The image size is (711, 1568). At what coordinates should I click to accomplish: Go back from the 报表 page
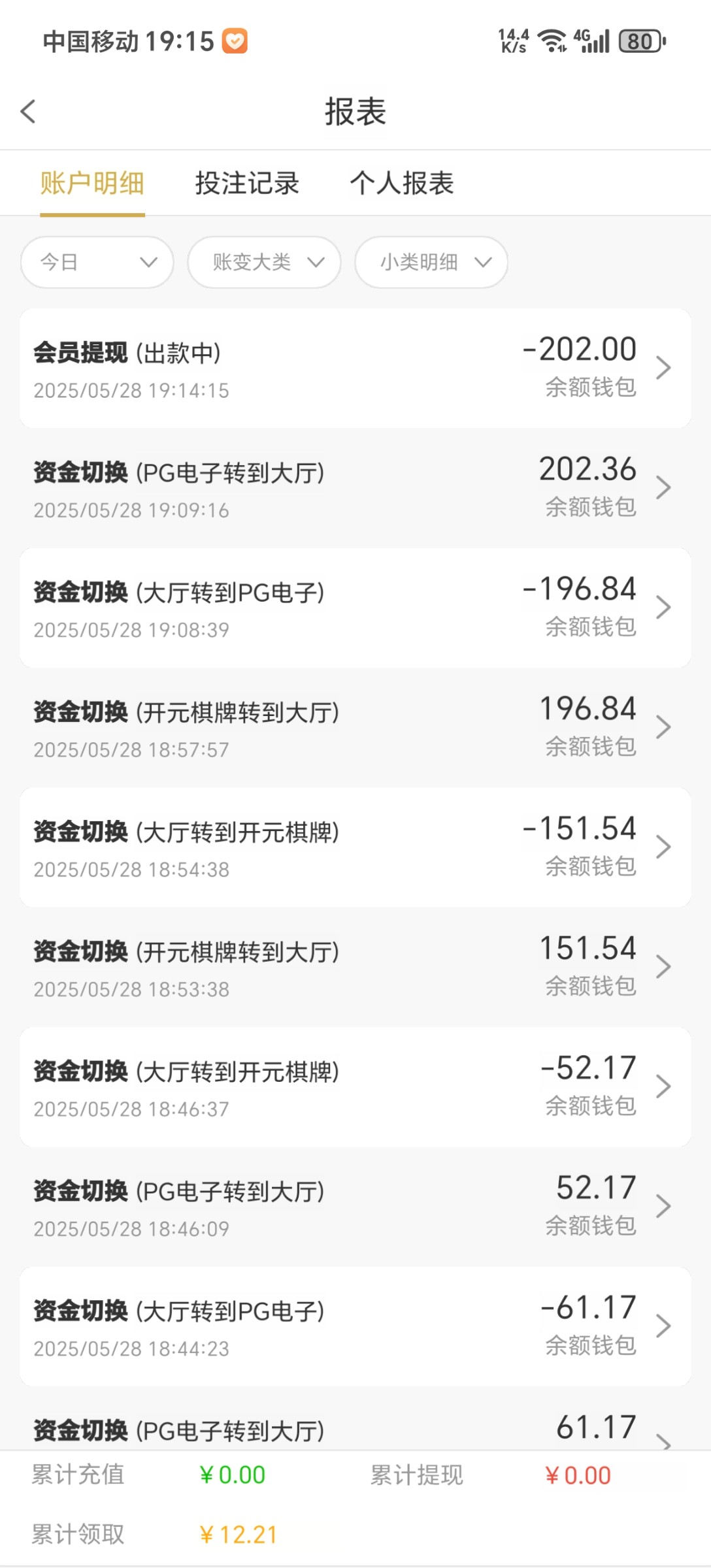pos(28,112)
